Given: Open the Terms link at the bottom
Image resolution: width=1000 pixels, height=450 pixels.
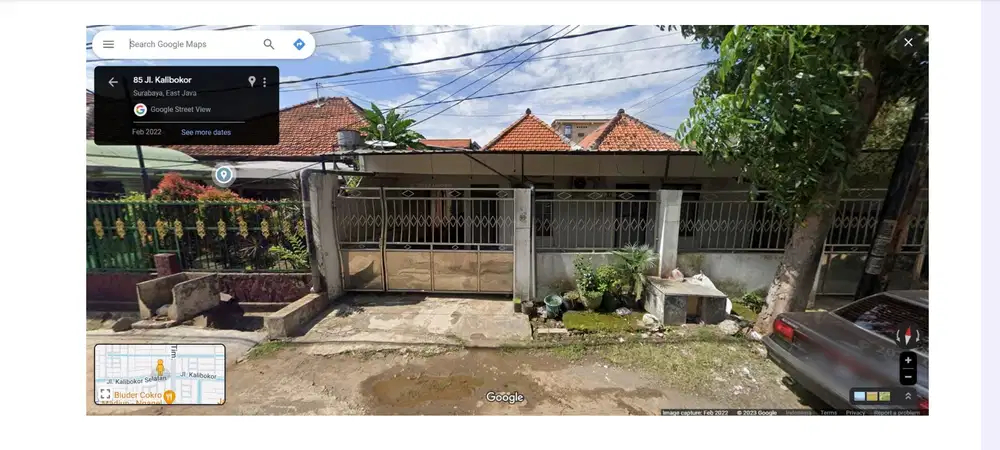Looking at the screenshot, I should [829, 412].
